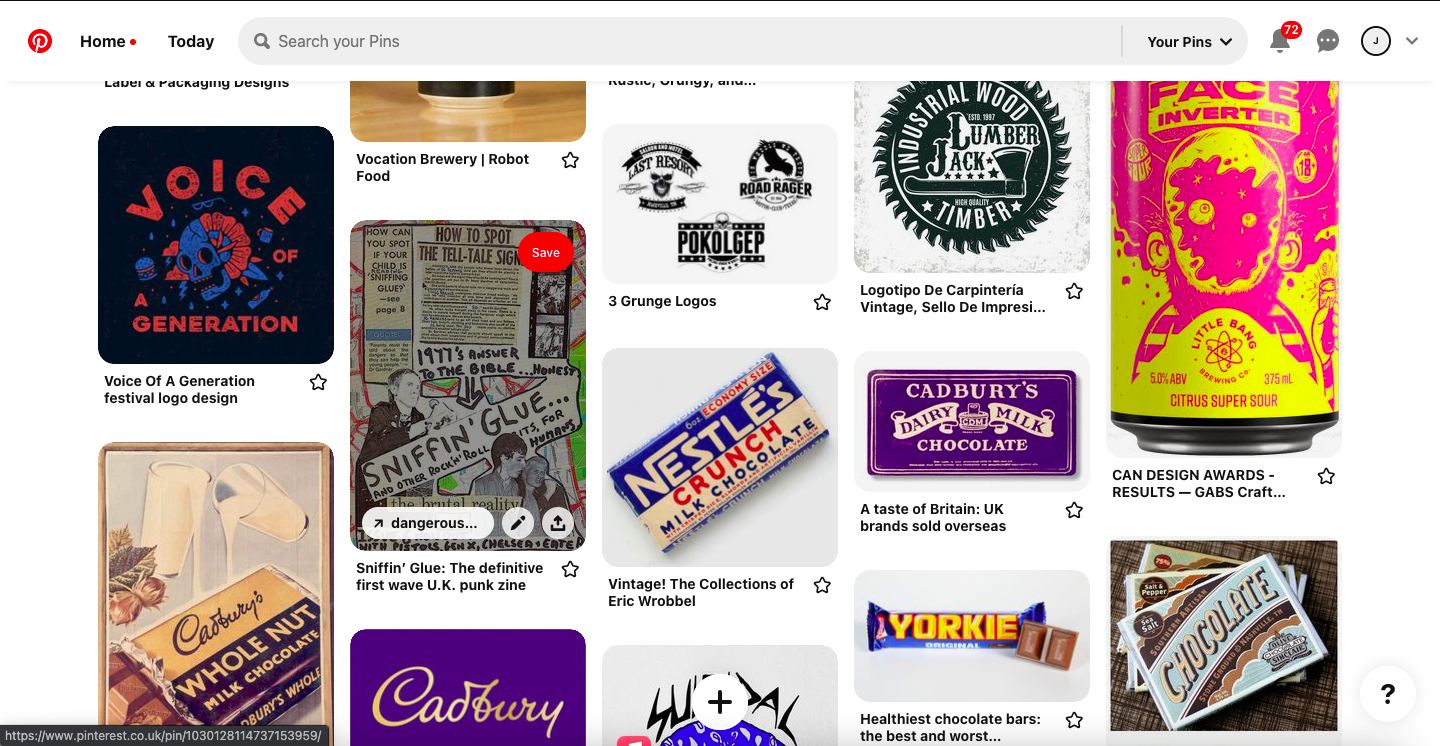Image resolution: width=1440 pixels, height=746 pixels.
Task: Expand the accounts chevron menu
Action: pos(1412,41)
